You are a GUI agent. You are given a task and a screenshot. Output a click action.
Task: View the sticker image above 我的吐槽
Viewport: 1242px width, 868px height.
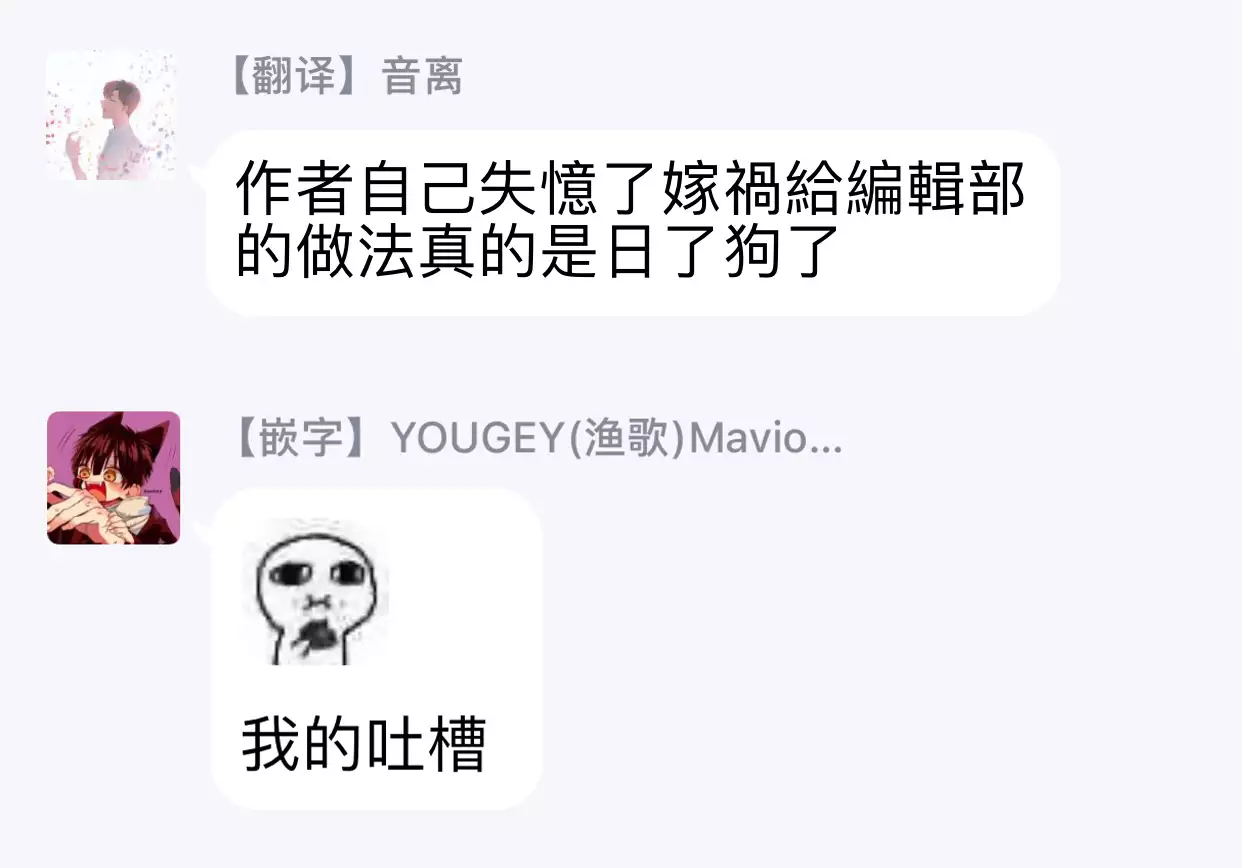click(x=316, y=594)
